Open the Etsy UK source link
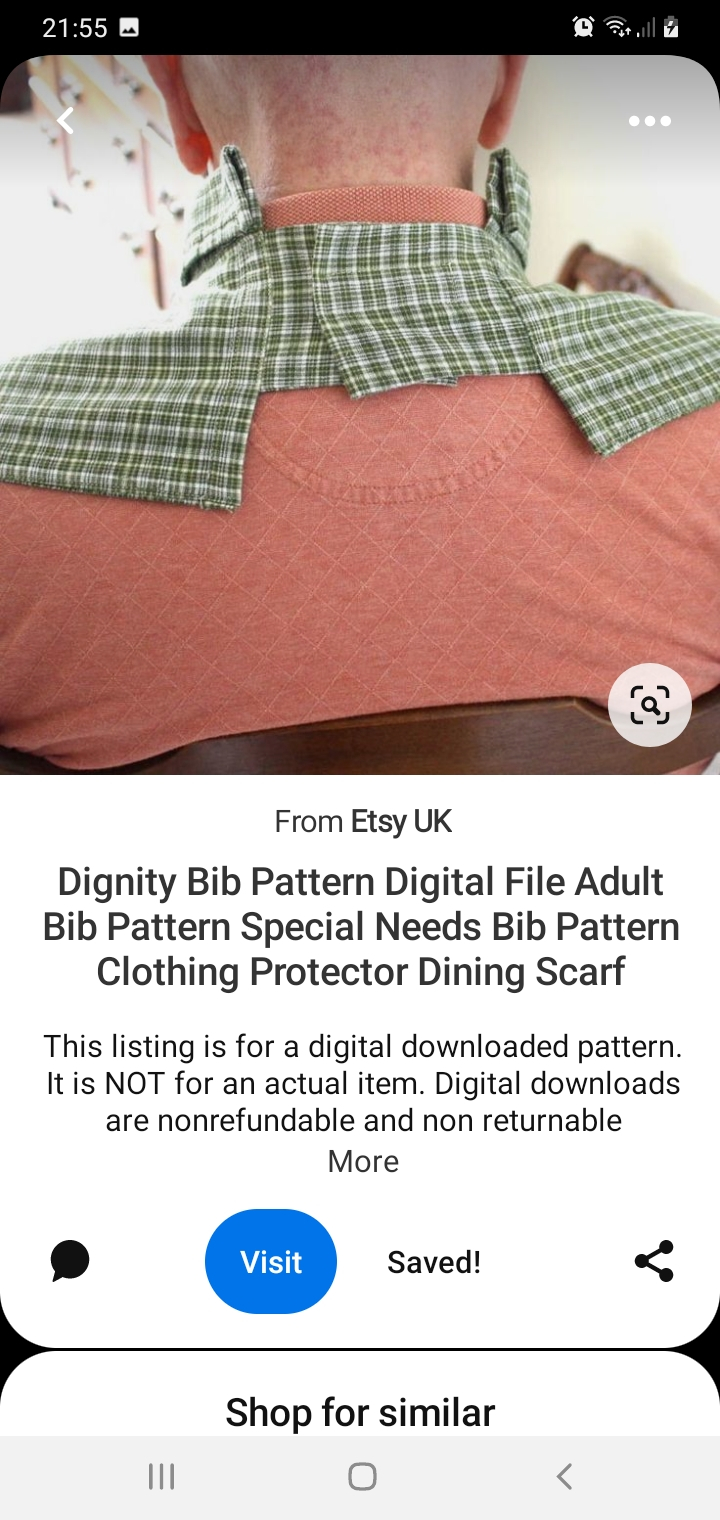720x1520 pixels. (x=401, y=822)
